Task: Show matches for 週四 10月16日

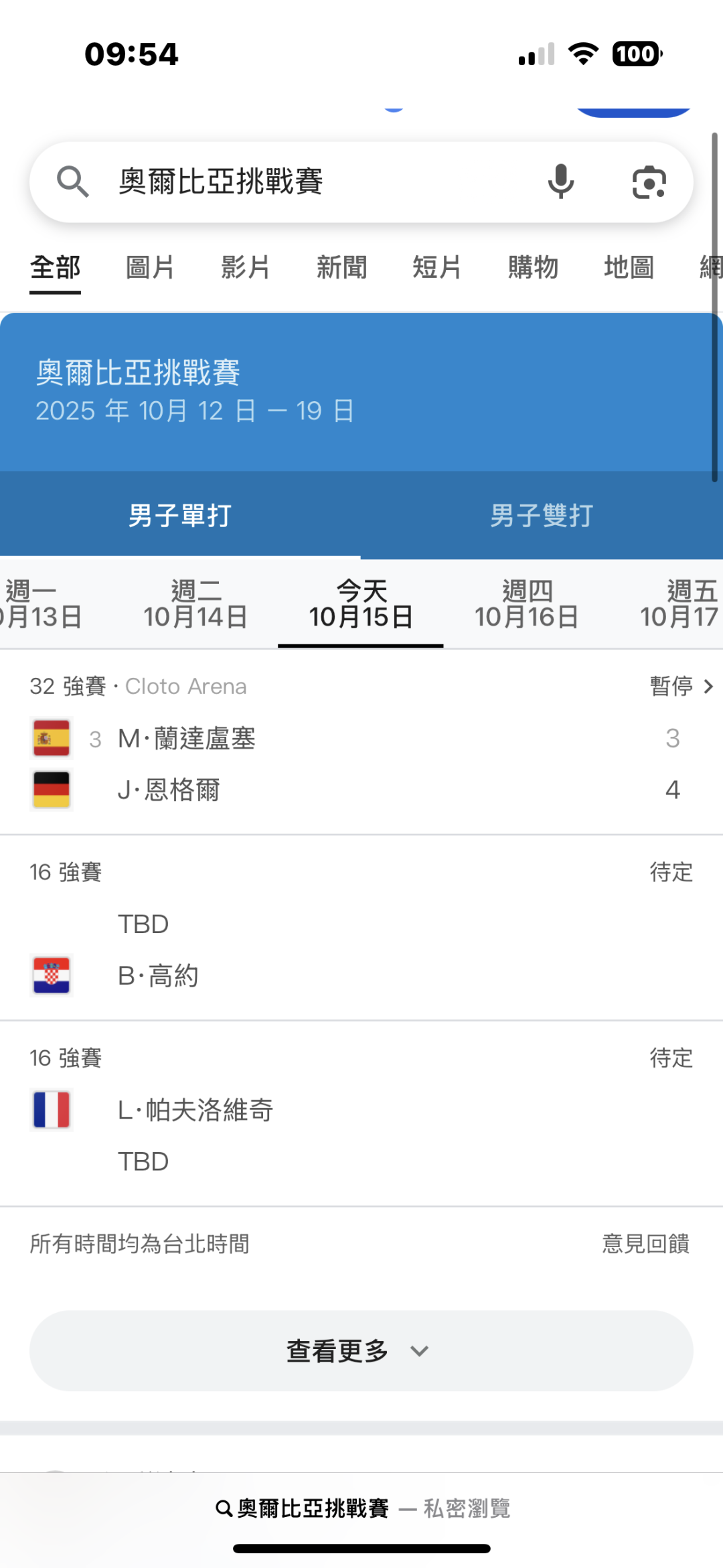Action: [x=527, y=604]
